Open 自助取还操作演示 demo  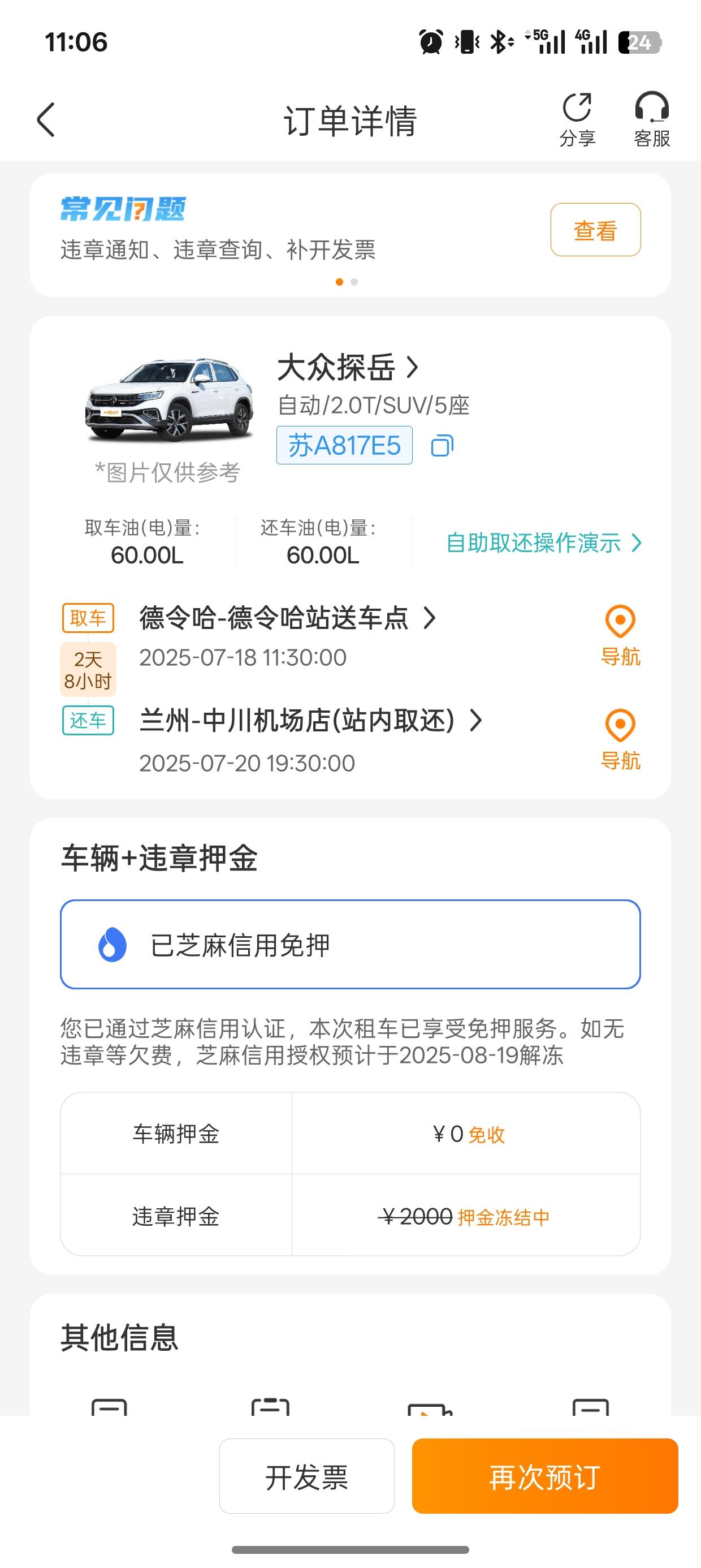coord(543,542)
